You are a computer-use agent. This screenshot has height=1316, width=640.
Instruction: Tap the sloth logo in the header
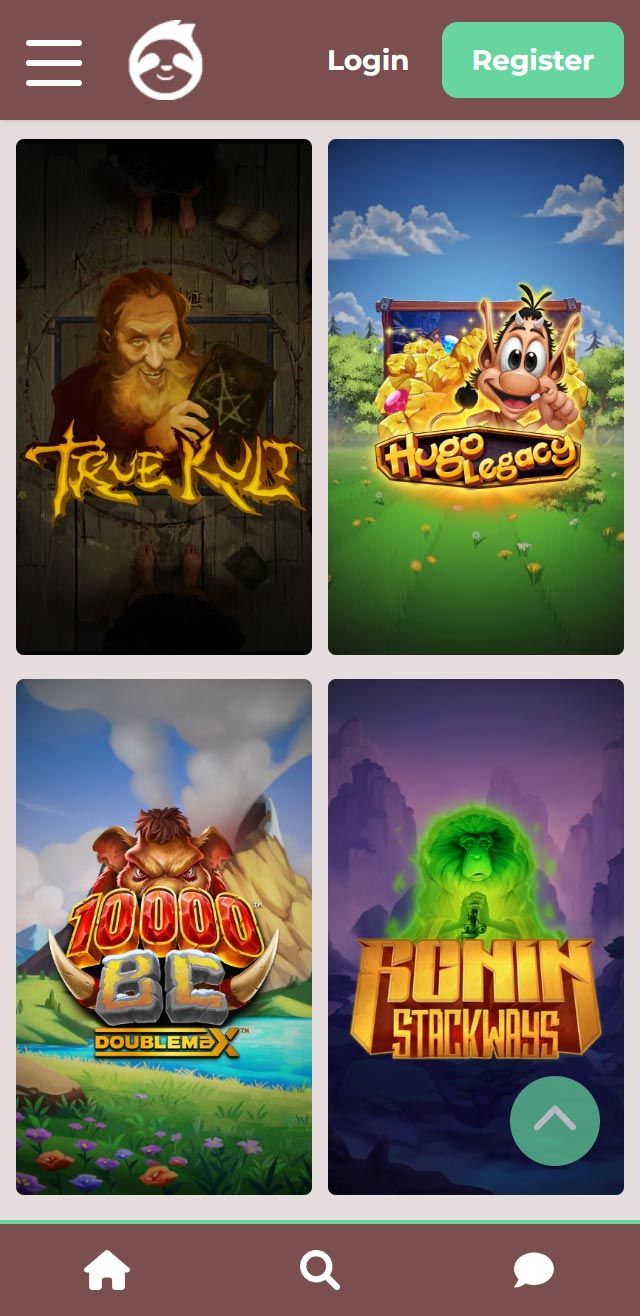coord(166,61)
